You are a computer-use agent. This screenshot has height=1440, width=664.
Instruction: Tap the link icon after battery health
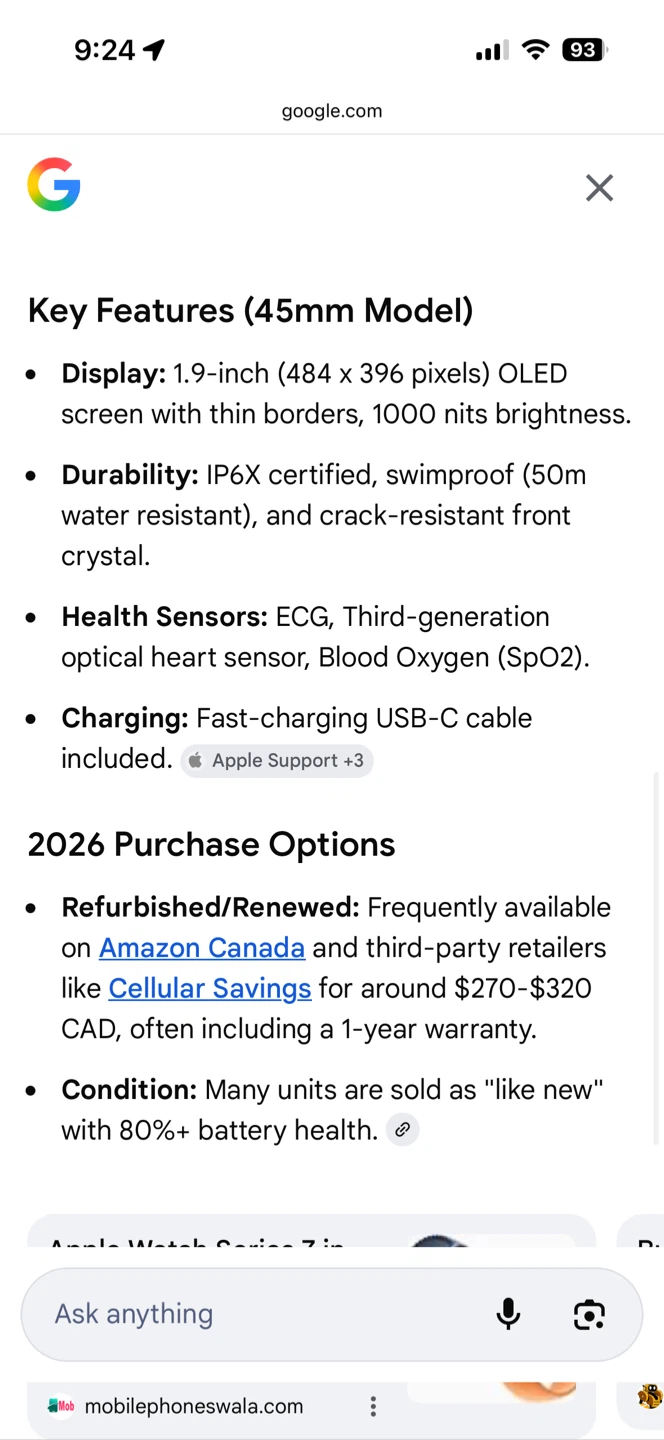coord(402,1130)
